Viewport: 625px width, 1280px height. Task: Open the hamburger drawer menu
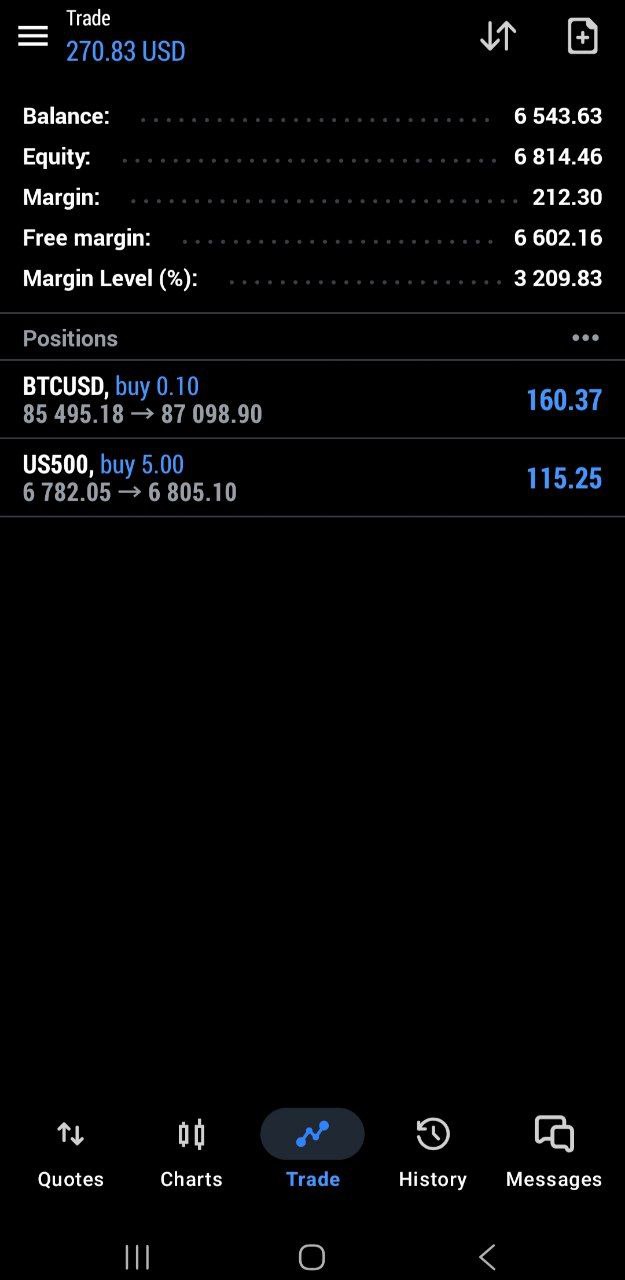(33, 36)
